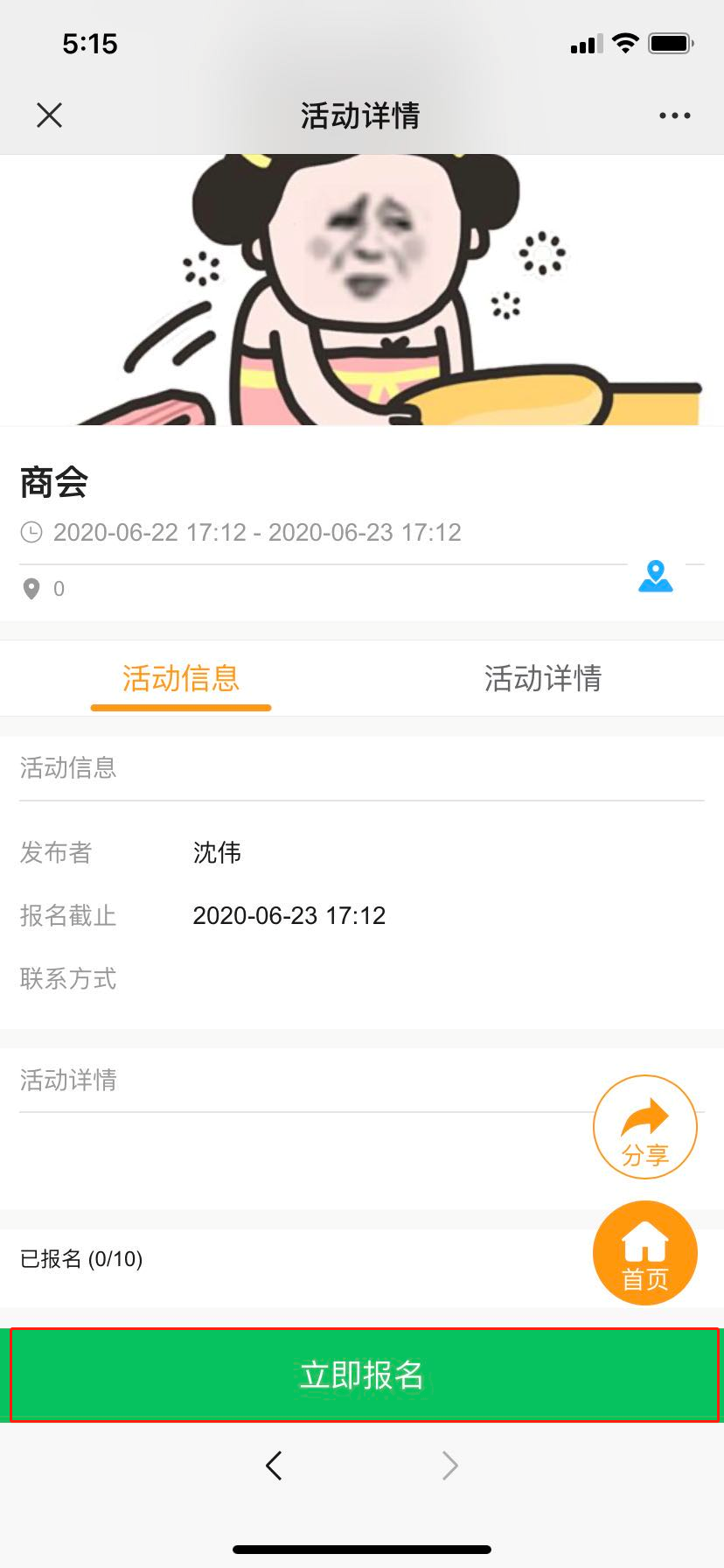Close the activity details page
The width and height of the screenshot is (724, 1568).
point(50,115)
